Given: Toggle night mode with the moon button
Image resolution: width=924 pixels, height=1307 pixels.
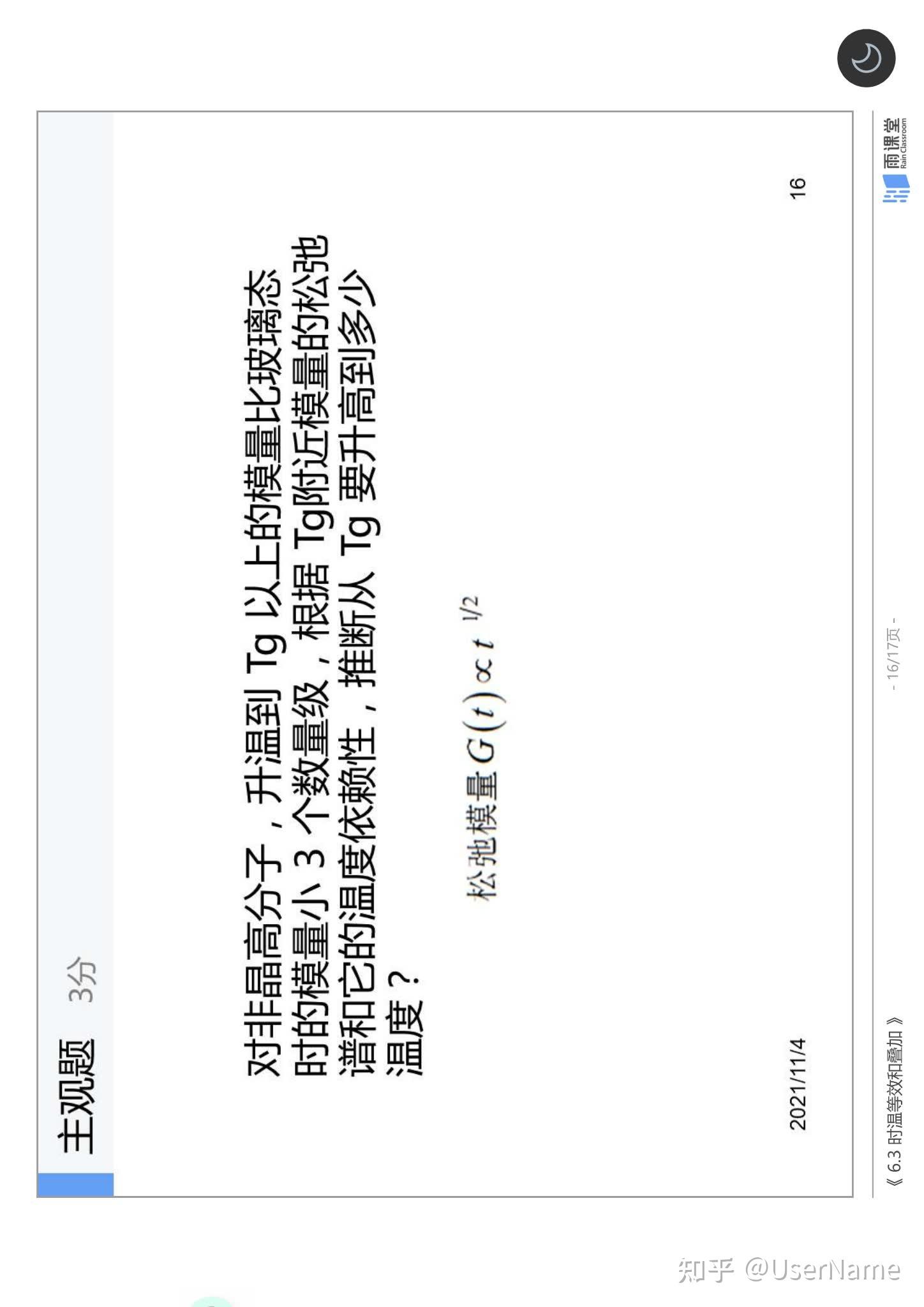Looking at the screenshot, I should 866,58.
